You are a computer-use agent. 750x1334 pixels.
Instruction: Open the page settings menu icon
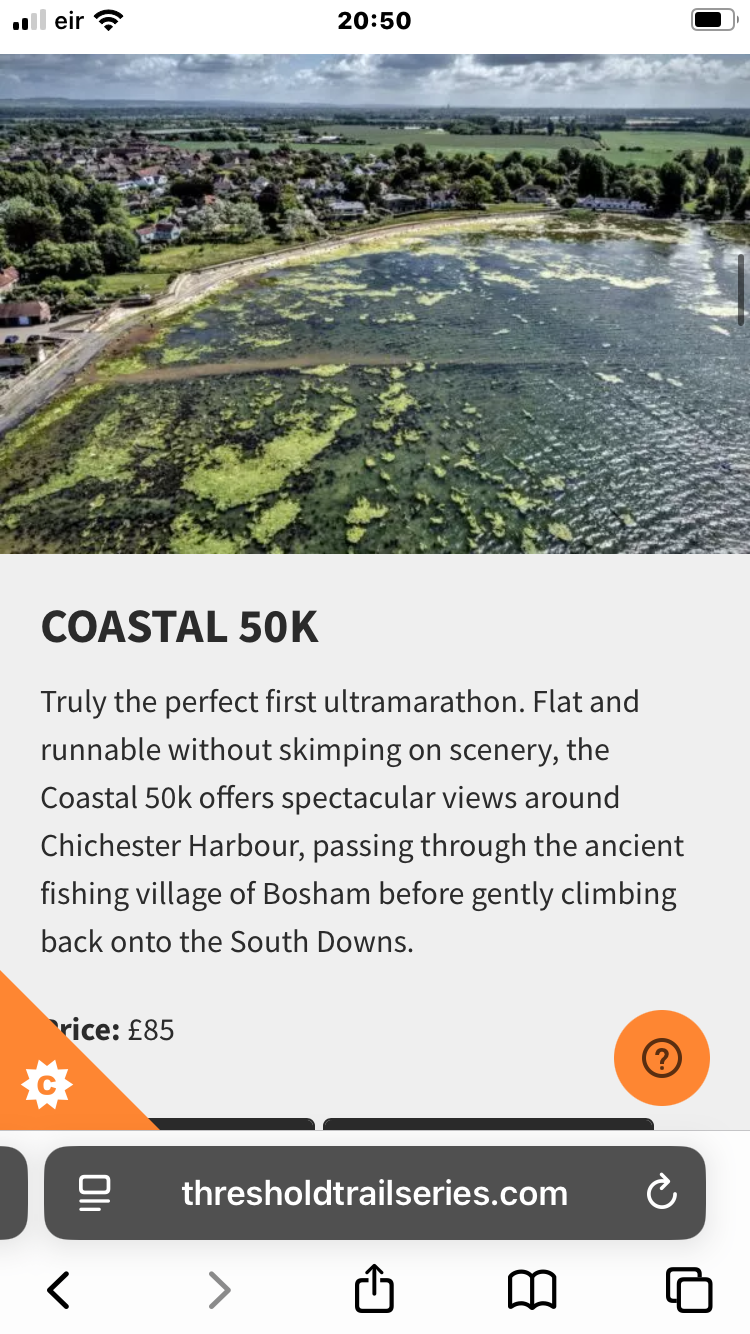click(x=94, y=1193)
